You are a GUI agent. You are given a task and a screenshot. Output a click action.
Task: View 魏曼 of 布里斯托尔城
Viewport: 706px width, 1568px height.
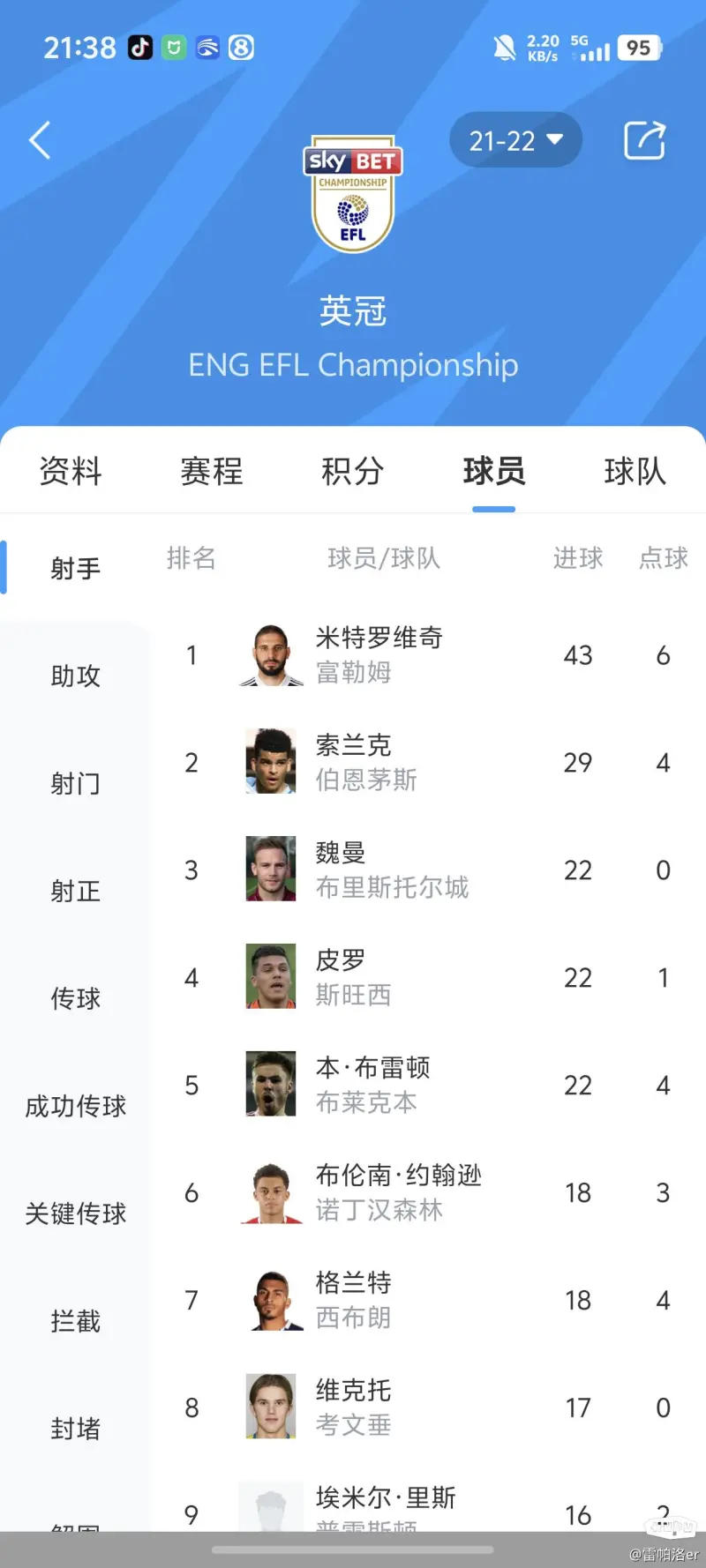click(428, 870)
